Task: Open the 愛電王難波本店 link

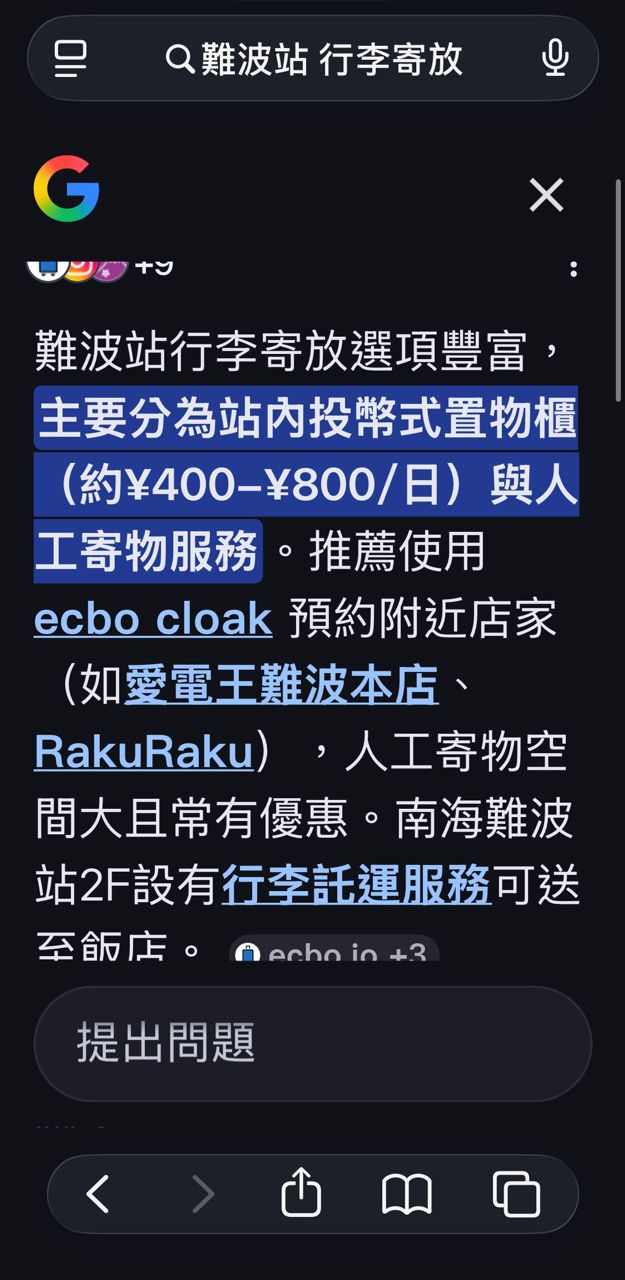Action: (281, 686)
